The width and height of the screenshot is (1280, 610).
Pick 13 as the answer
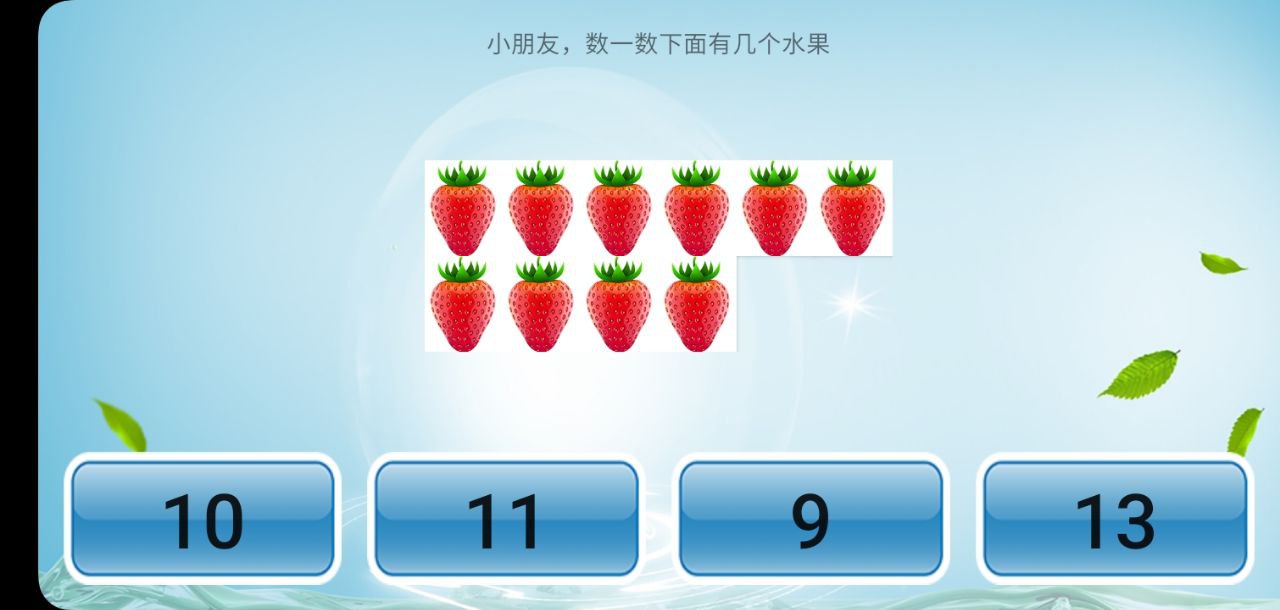point(1115,519)
